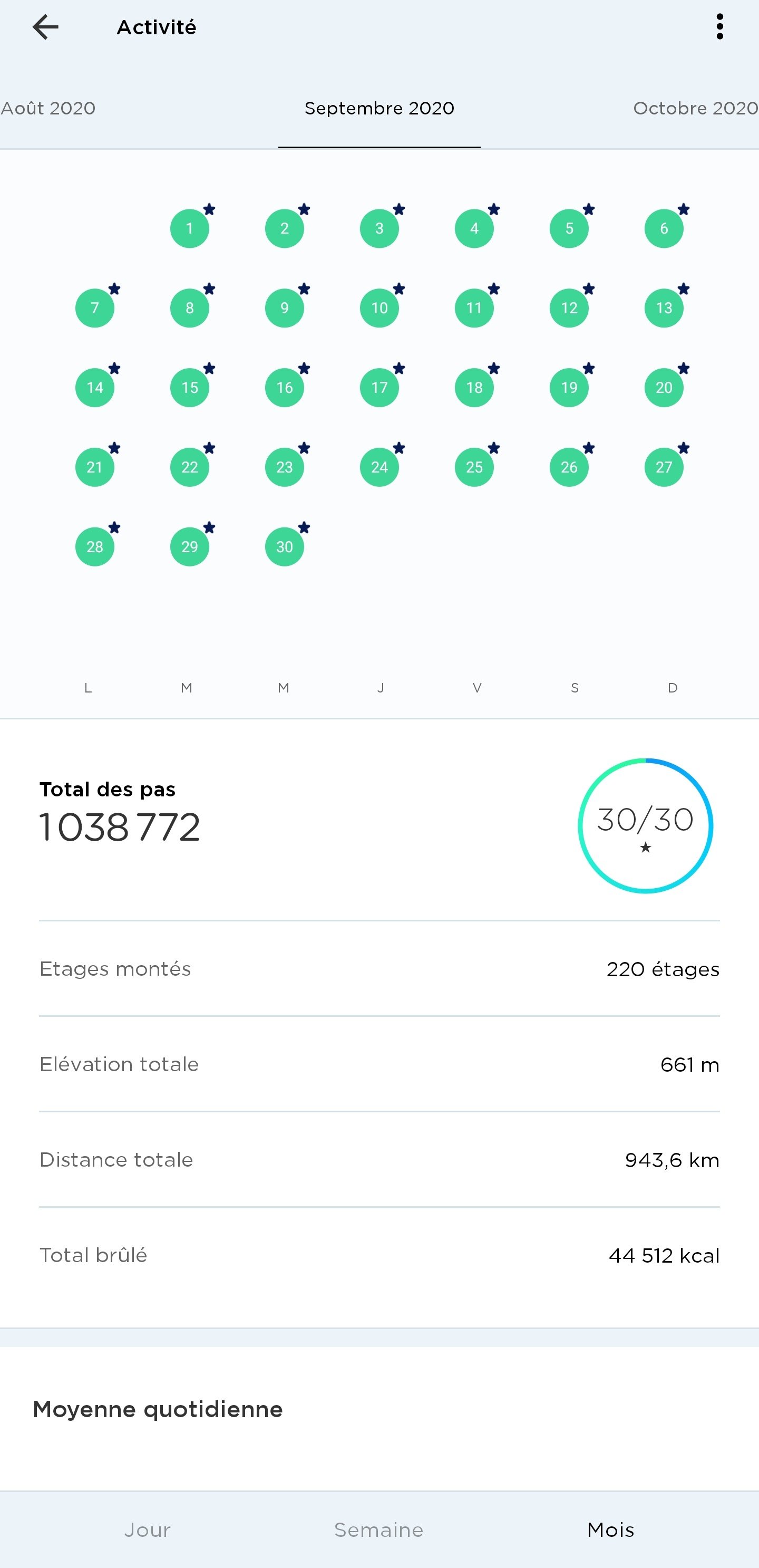Viewport: 759px width, 1568px height.
Task: Switch to the Octobre 2020 month
Action: point(695,108)
